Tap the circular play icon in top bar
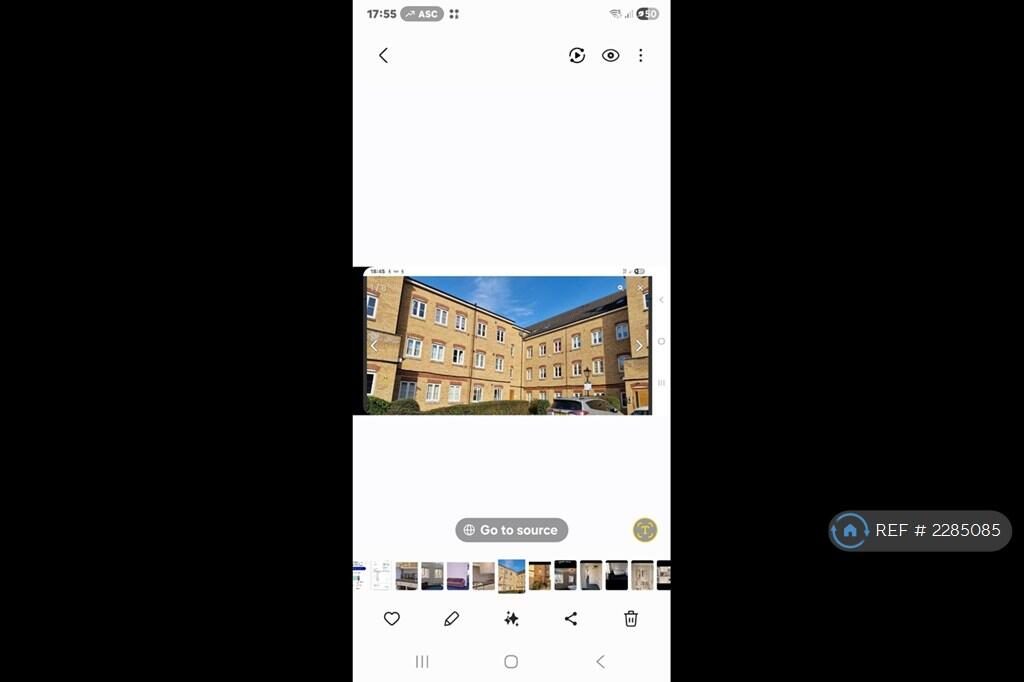Screen dimensions: 1024x682 pyautogui.click(x=577, y=56)
